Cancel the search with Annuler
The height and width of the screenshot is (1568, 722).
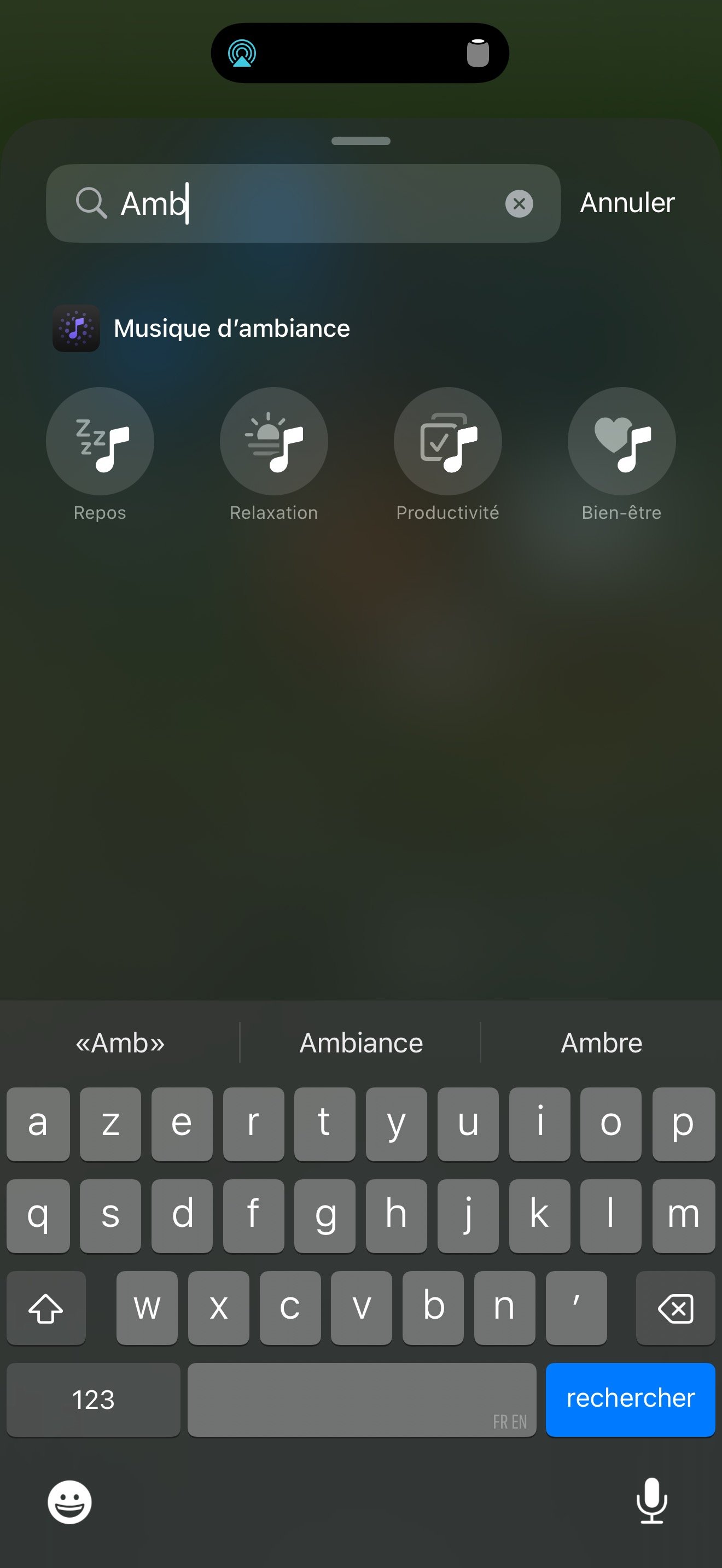click(x=626, y=203)
